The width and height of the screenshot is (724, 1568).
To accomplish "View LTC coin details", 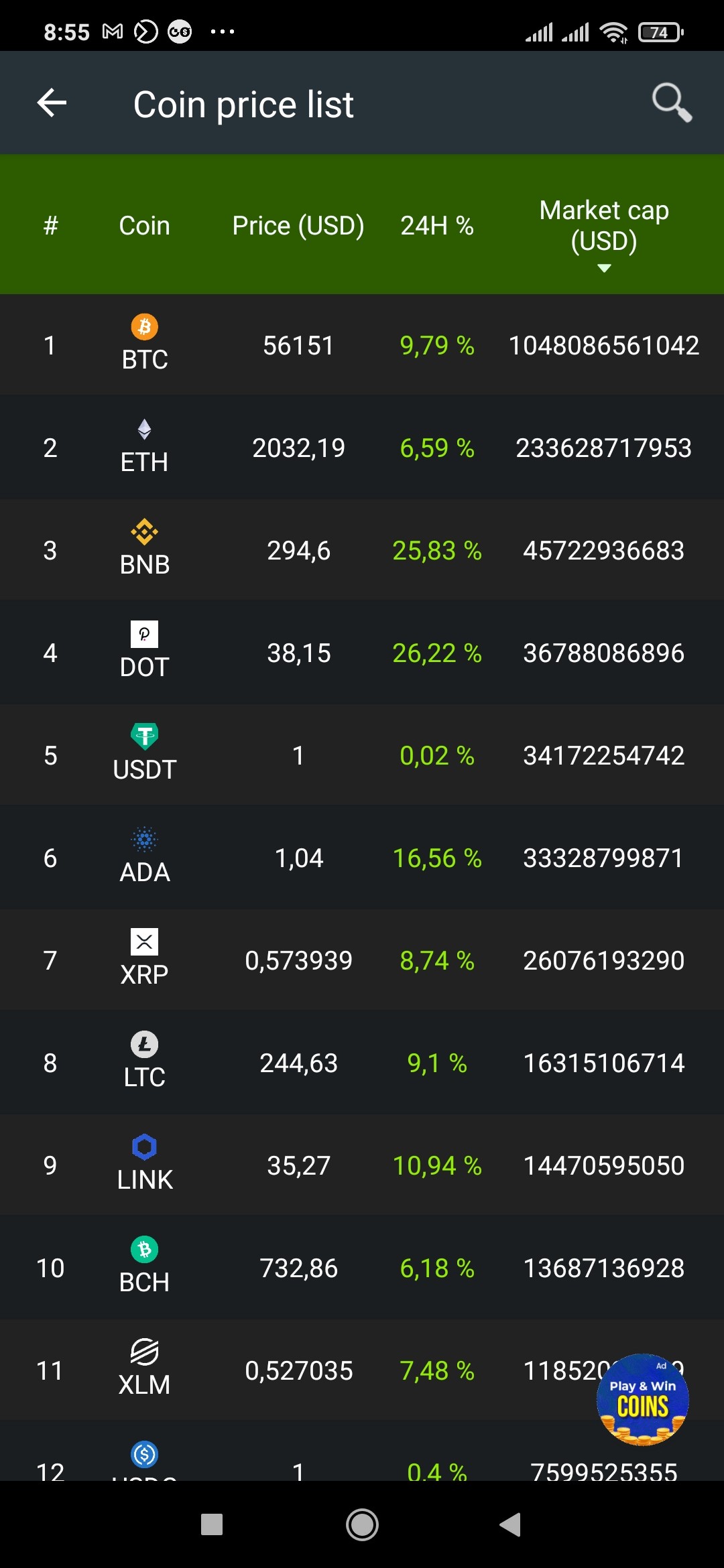I will pos(362,1063).
